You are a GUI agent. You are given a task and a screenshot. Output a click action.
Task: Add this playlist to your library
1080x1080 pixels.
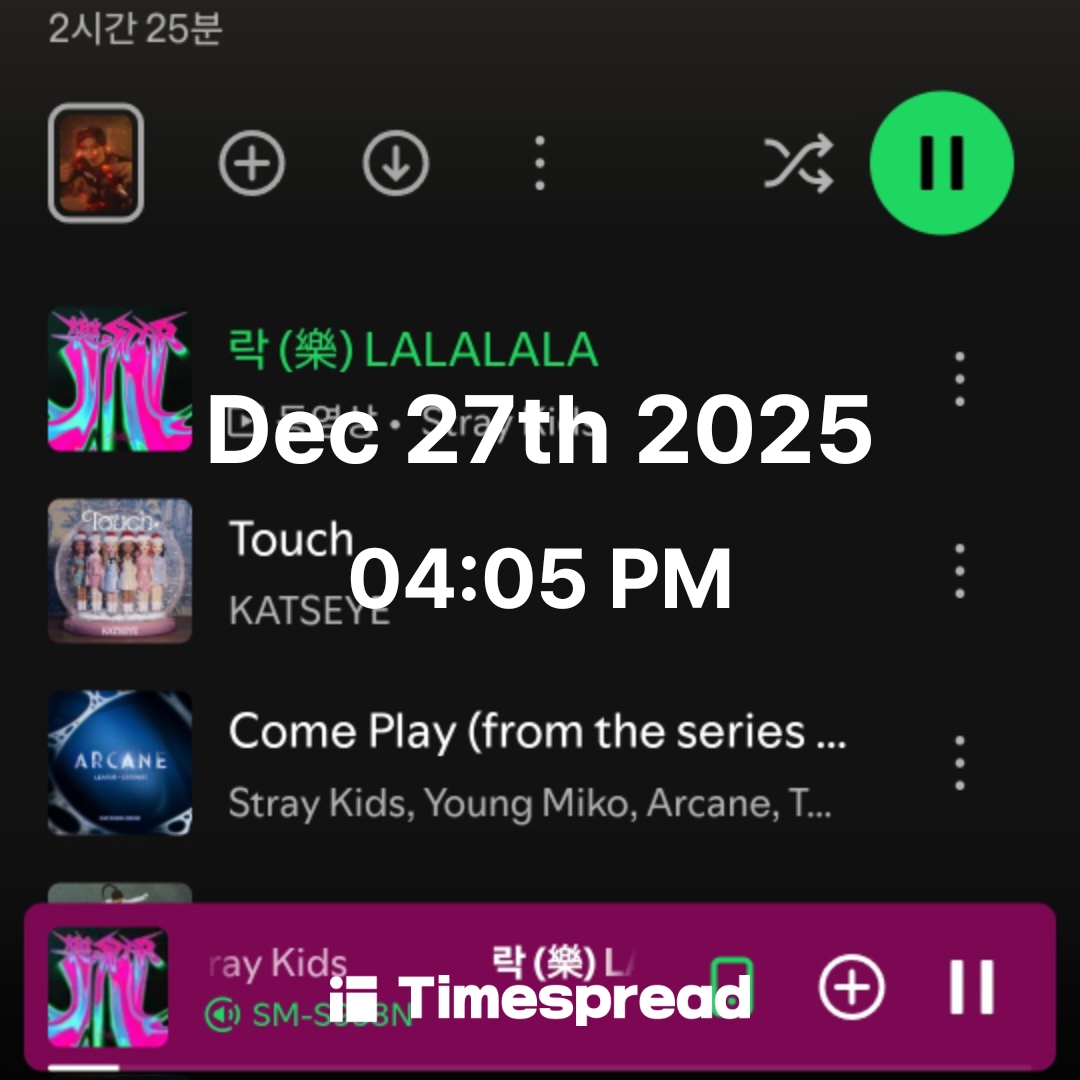(252, 163)
